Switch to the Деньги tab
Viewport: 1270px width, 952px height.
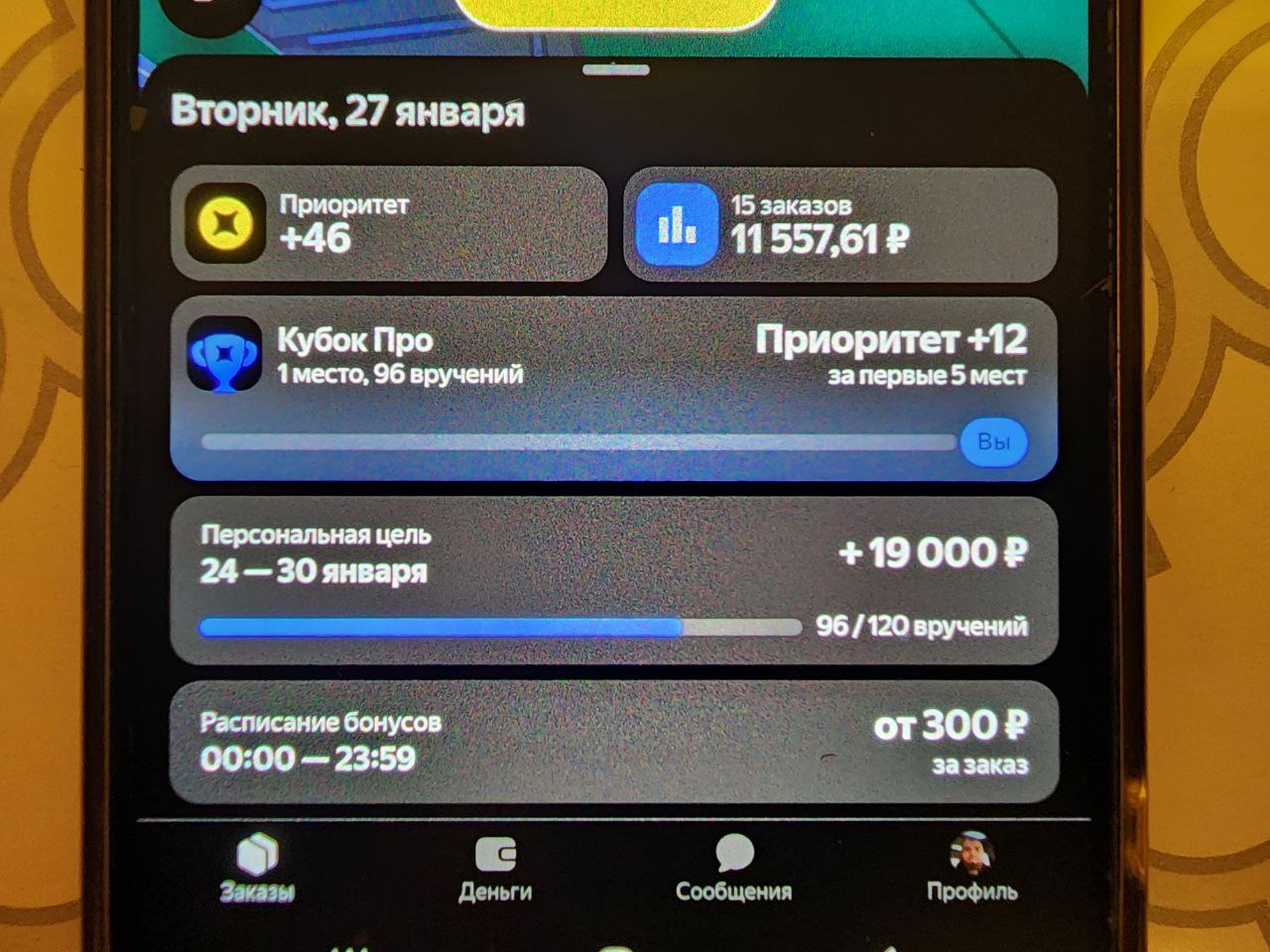(x=495, y=869)
